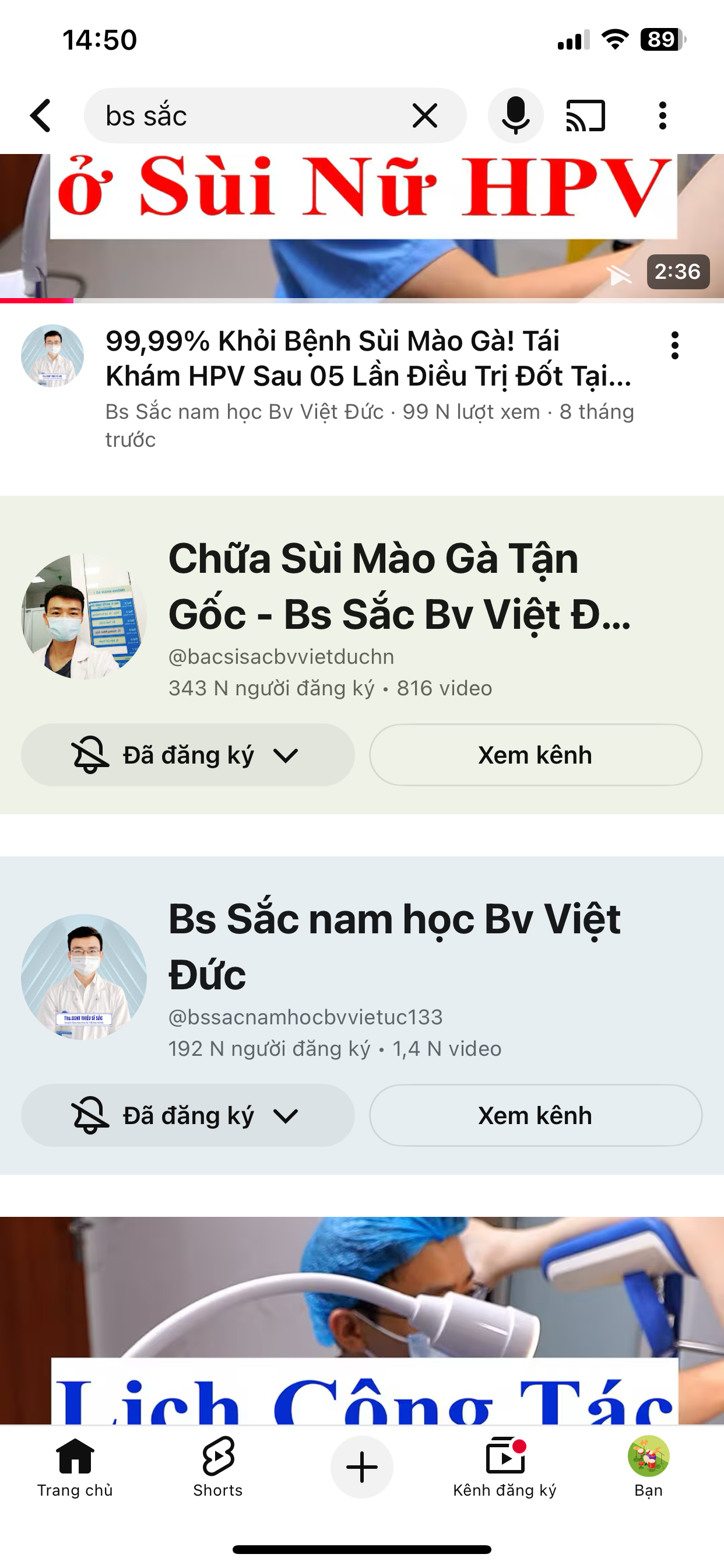Open the Bs Sắc nam học Bv Việt Đức channel card
724x1568 pixels.
(x=394, y=947)
